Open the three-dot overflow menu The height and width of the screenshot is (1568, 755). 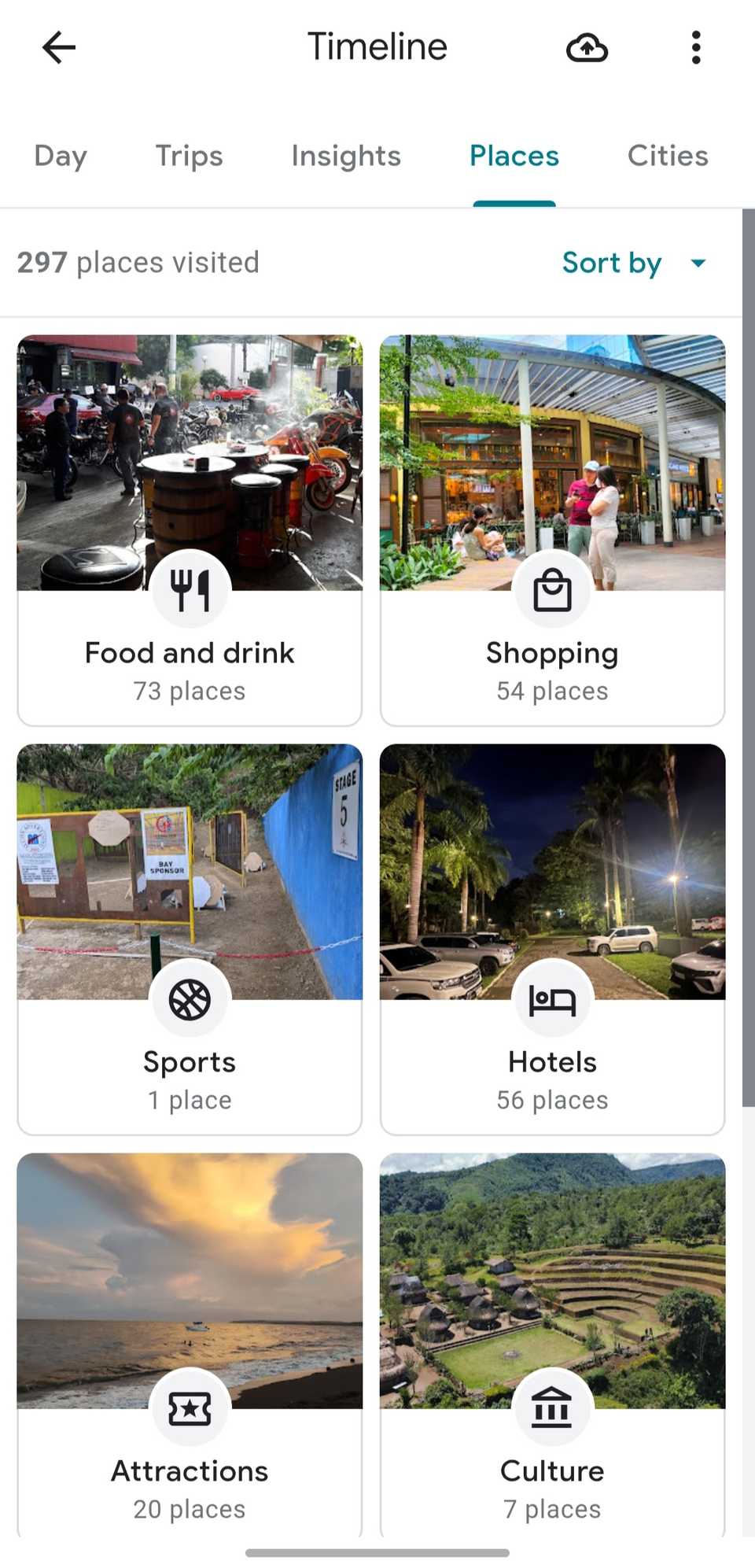[x=695, y=47]
